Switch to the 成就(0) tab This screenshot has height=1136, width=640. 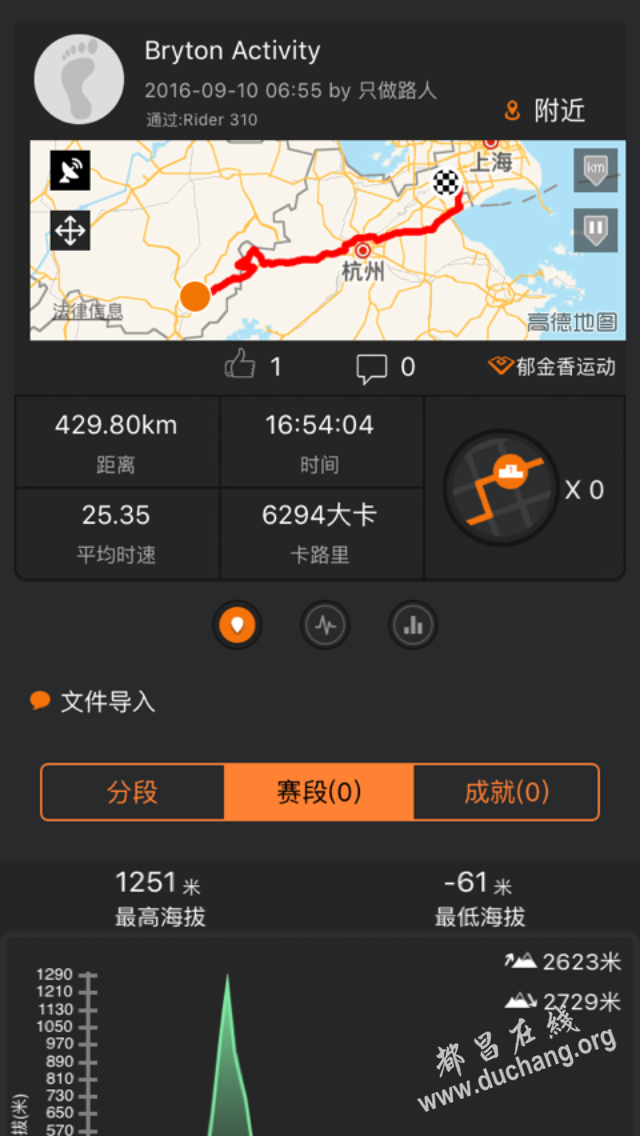pyautogui.click(x=507, y=792)
